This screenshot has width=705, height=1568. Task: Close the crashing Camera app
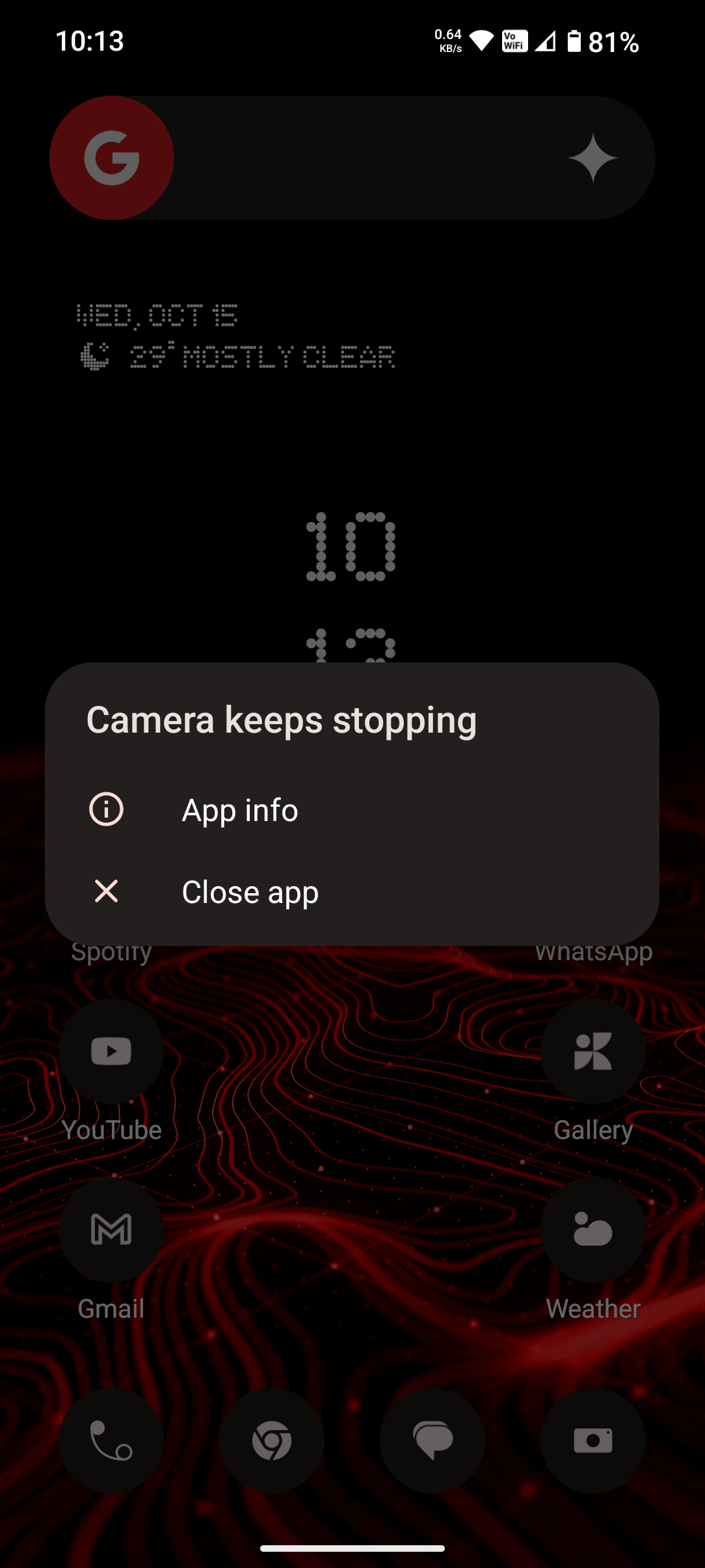click(250, 892)
